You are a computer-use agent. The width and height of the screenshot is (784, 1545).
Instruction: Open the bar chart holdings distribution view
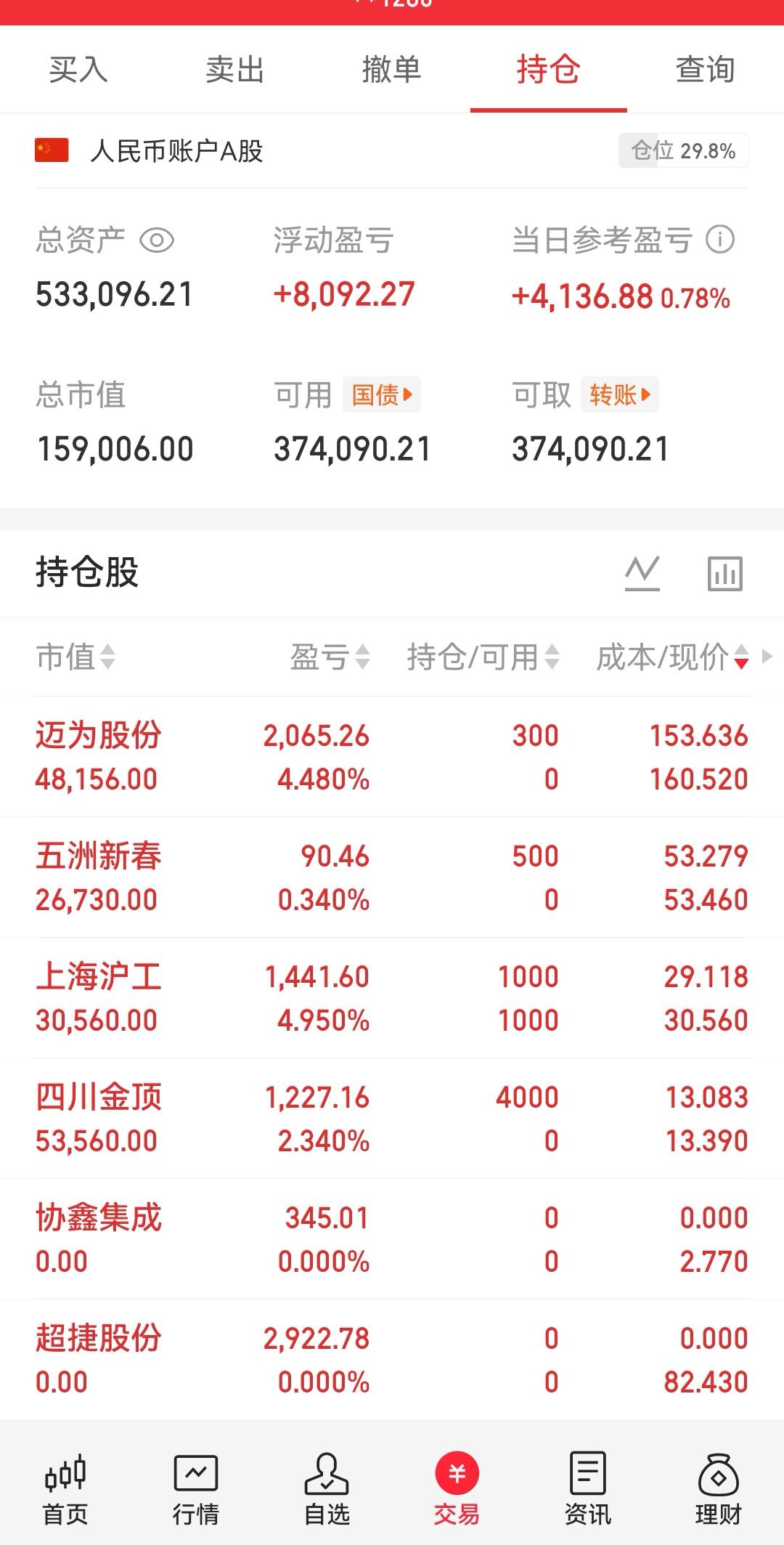[x=726, y=573]
